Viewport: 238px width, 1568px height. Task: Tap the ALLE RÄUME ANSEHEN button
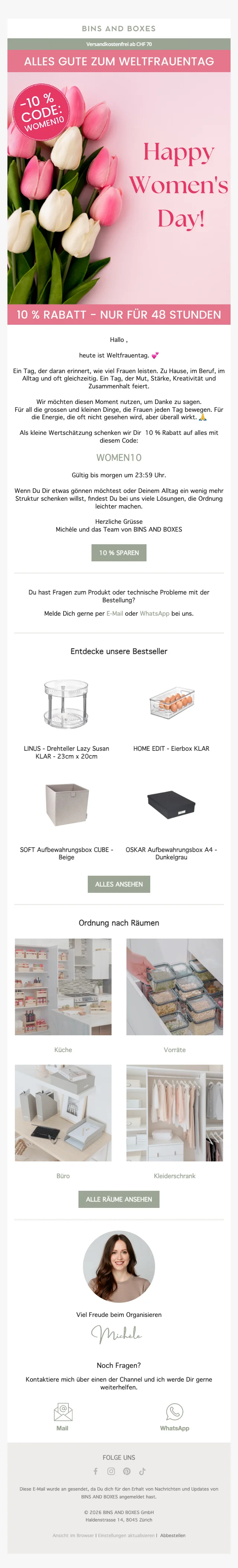(x=119, y=1199)
